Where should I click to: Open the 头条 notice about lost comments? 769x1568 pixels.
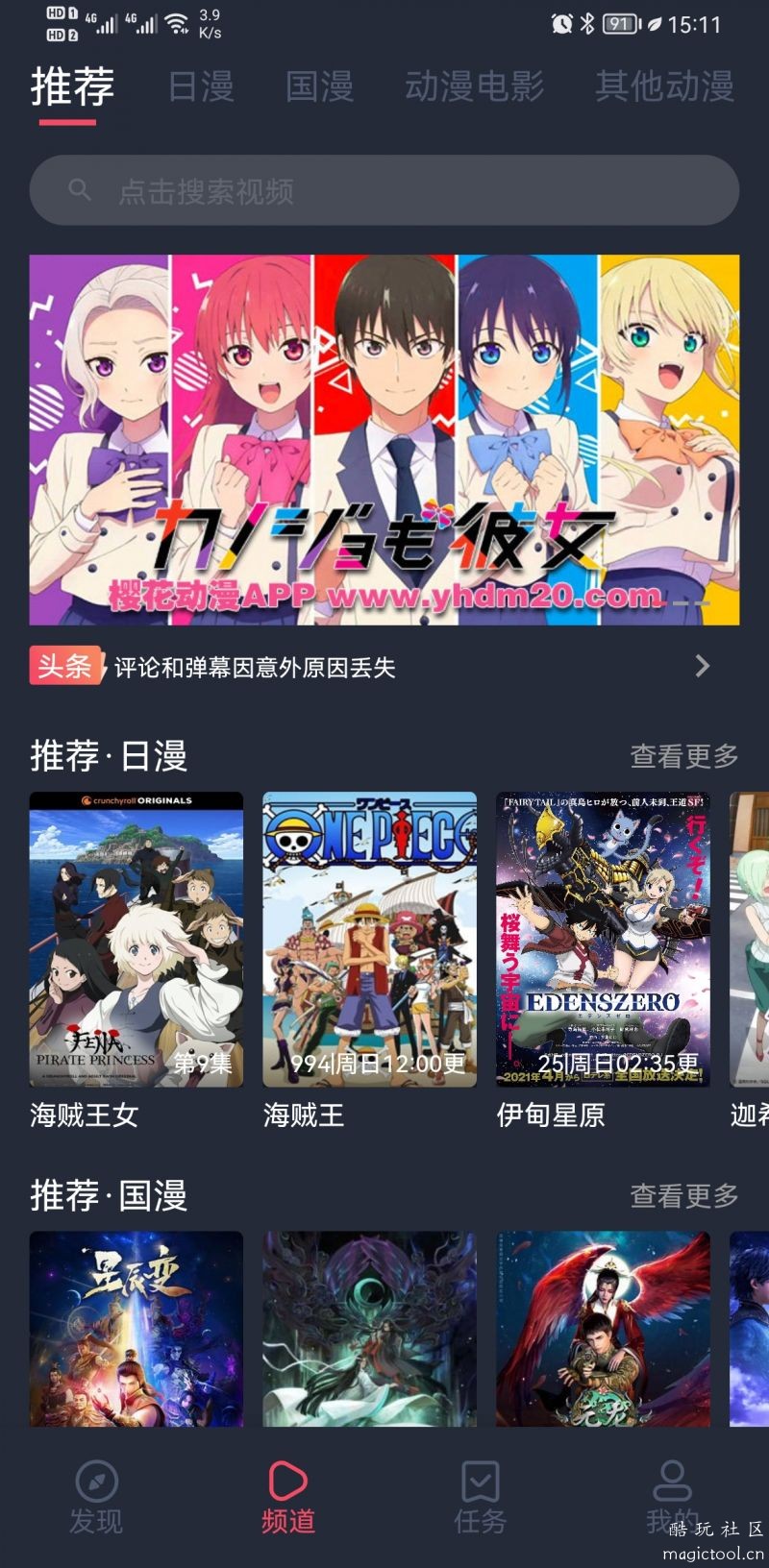coord(365,667)
